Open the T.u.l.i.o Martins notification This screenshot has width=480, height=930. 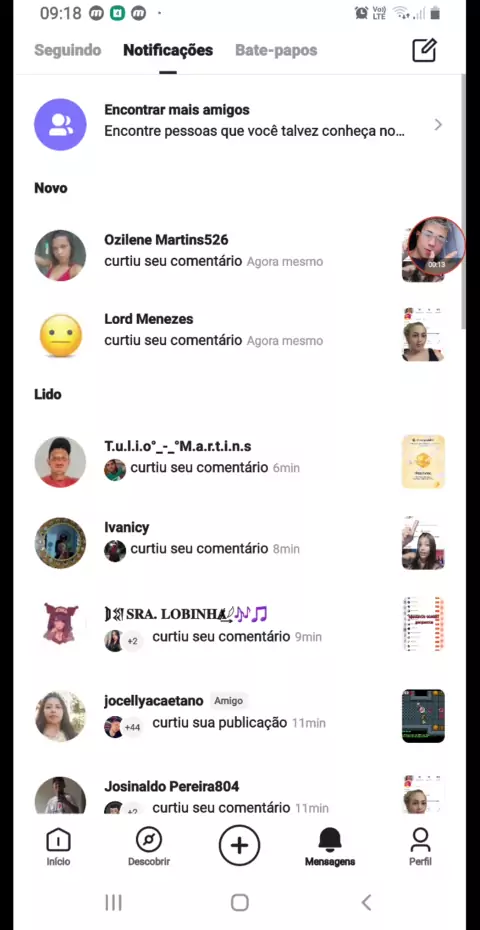239,462
